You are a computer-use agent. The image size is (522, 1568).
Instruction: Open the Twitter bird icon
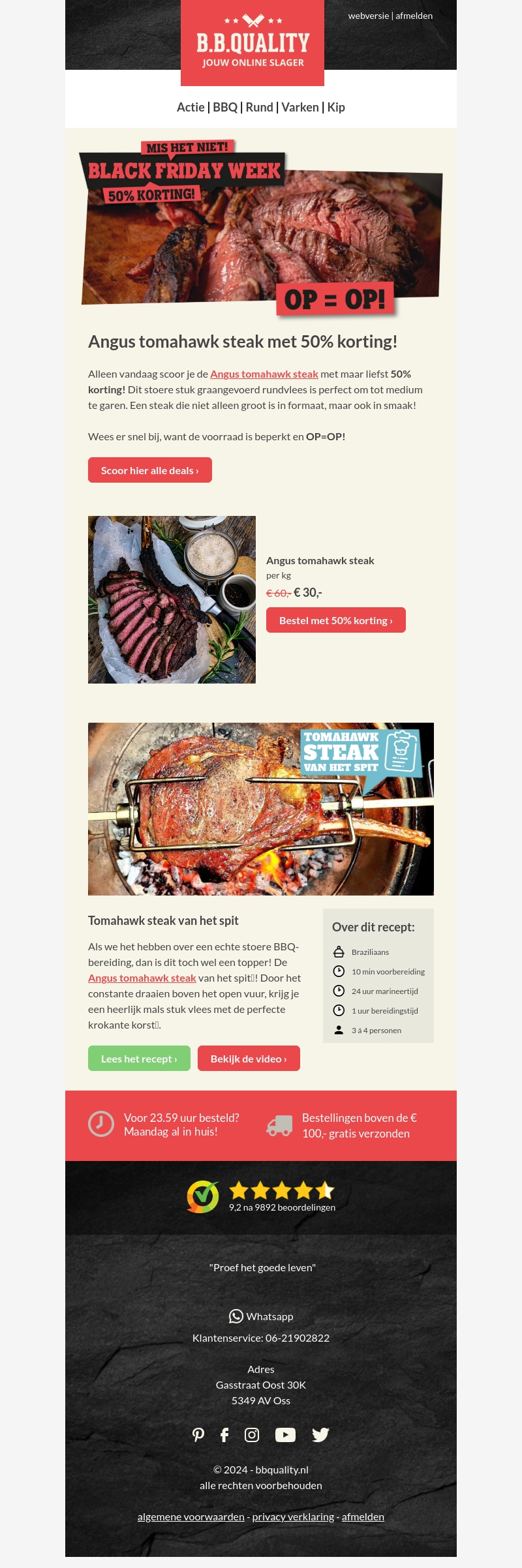pos(320,1435)
